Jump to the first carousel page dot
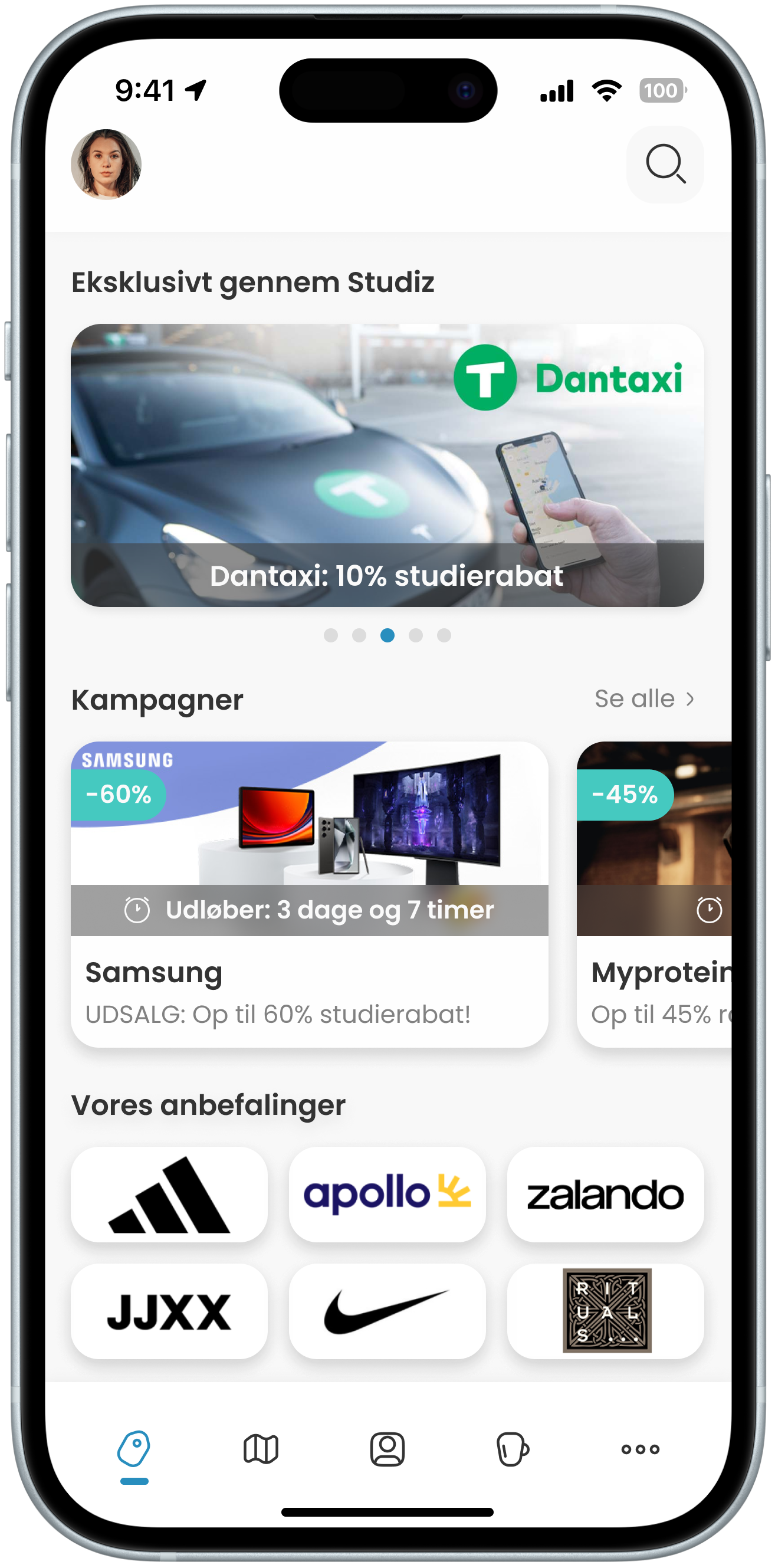 [x=330, y=635]
